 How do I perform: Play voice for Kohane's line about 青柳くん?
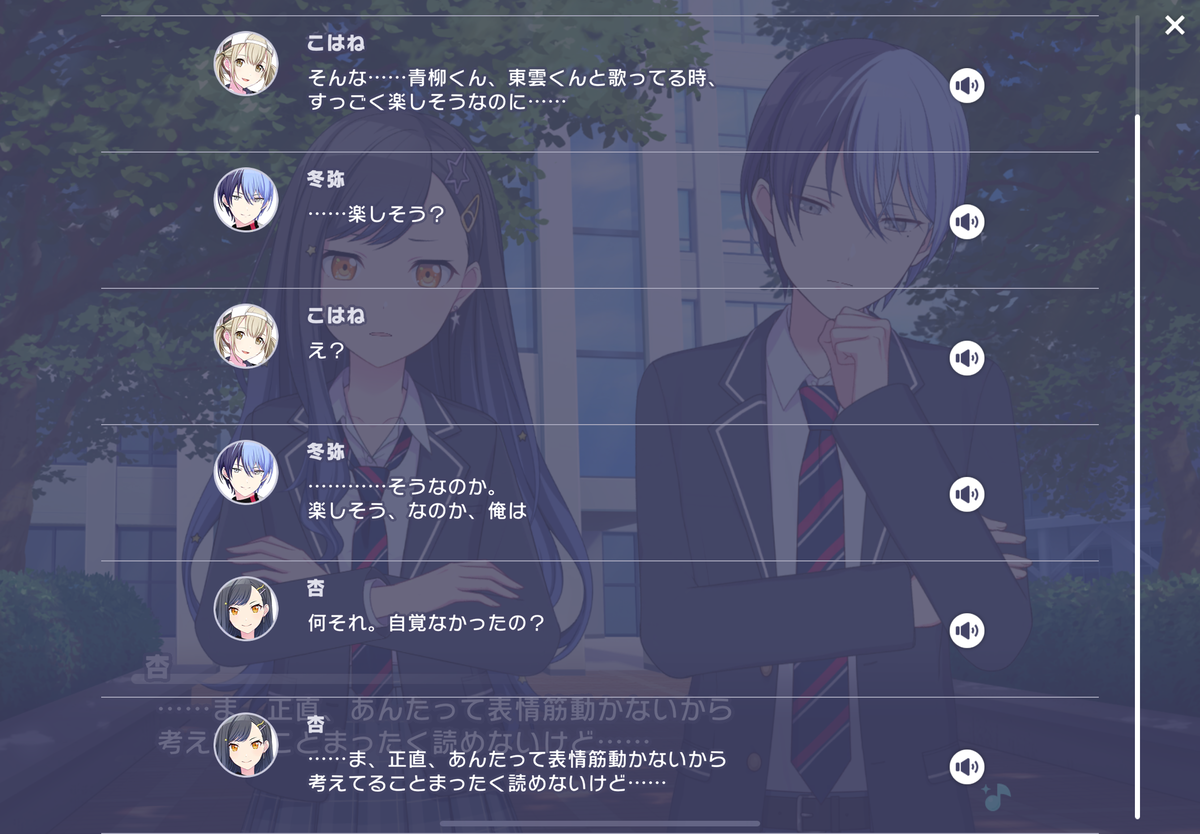(966, 86)
